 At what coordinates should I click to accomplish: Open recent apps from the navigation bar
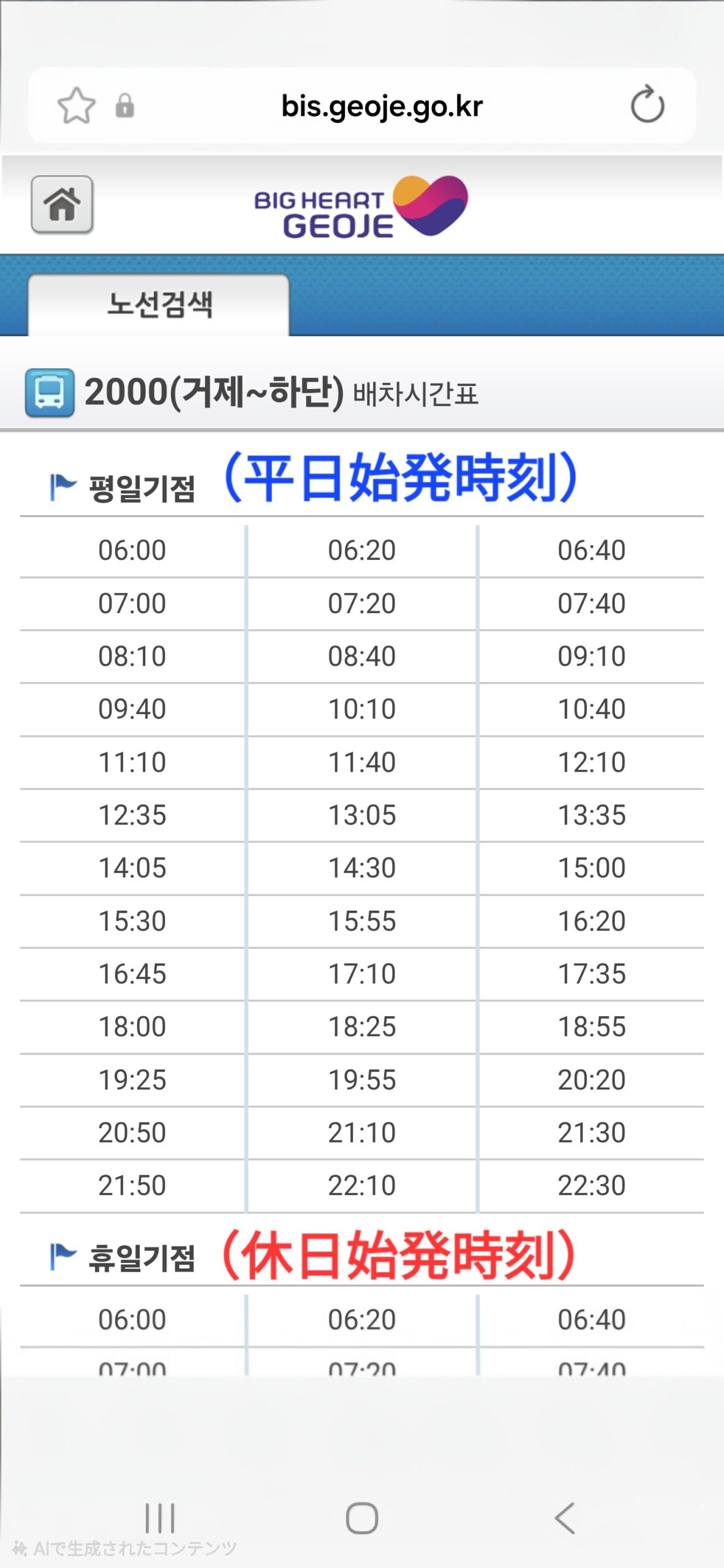(x=160, y=1518)
